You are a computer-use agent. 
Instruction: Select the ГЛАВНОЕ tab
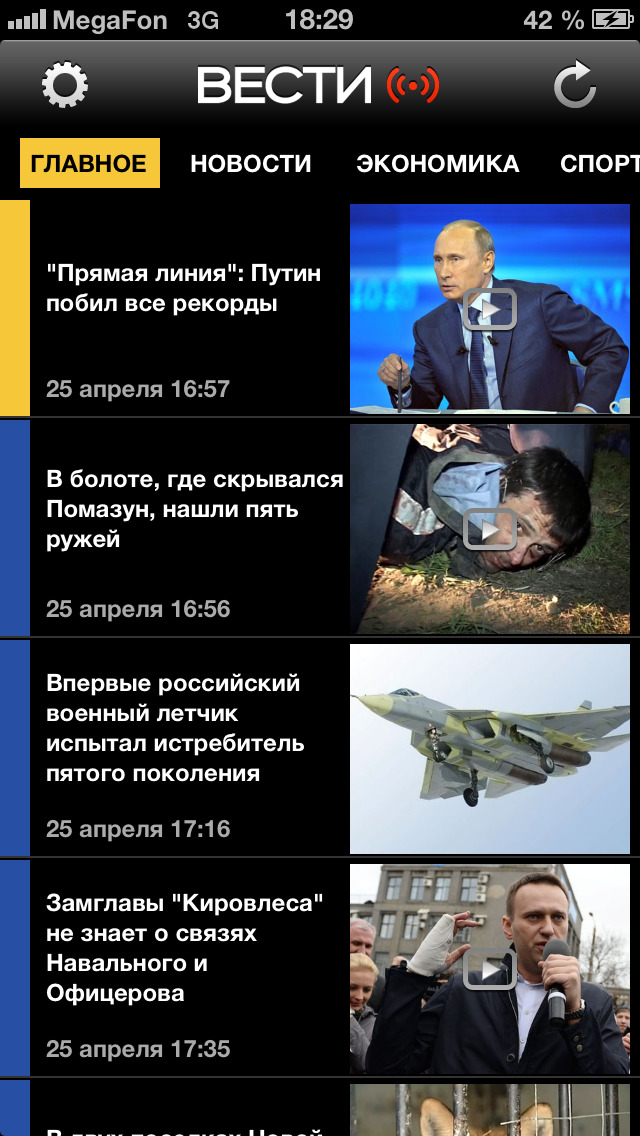(89, 164)
